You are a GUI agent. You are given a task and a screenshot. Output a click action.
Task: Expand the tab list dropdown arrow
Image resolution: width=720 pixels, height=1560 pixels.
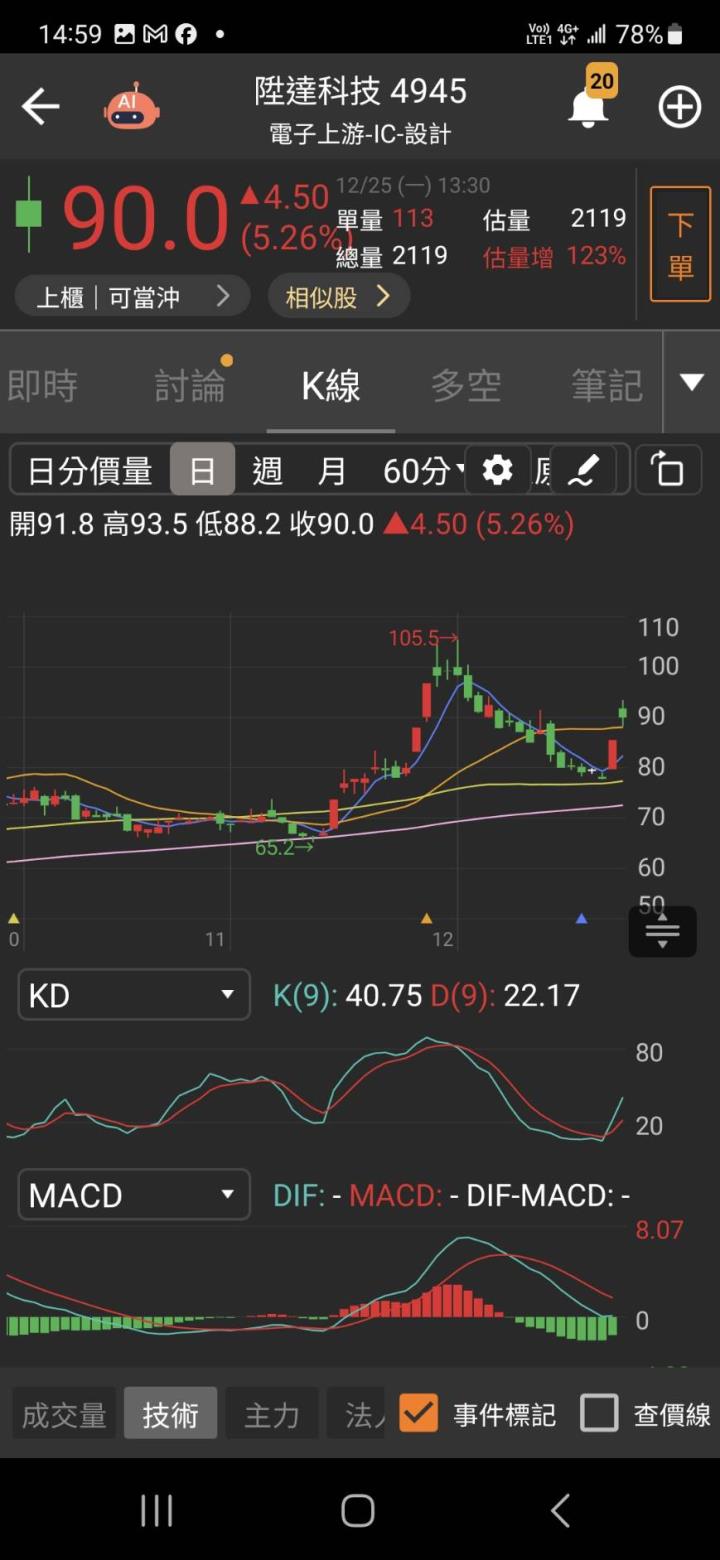pos(691,382)
